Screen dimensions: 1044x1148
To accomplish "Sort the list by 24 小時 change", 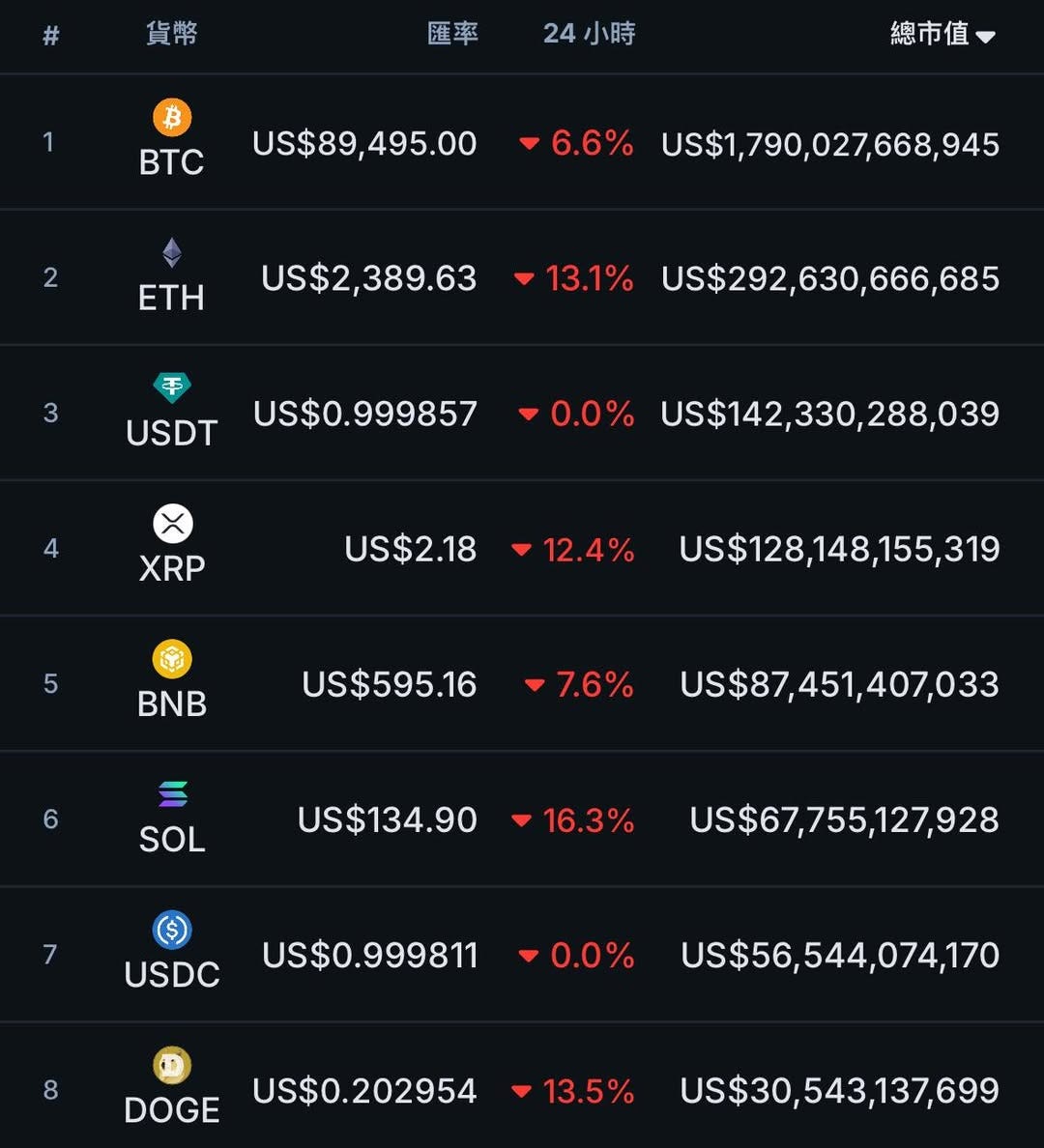I will pyautogui.click(x=589, y=34).
